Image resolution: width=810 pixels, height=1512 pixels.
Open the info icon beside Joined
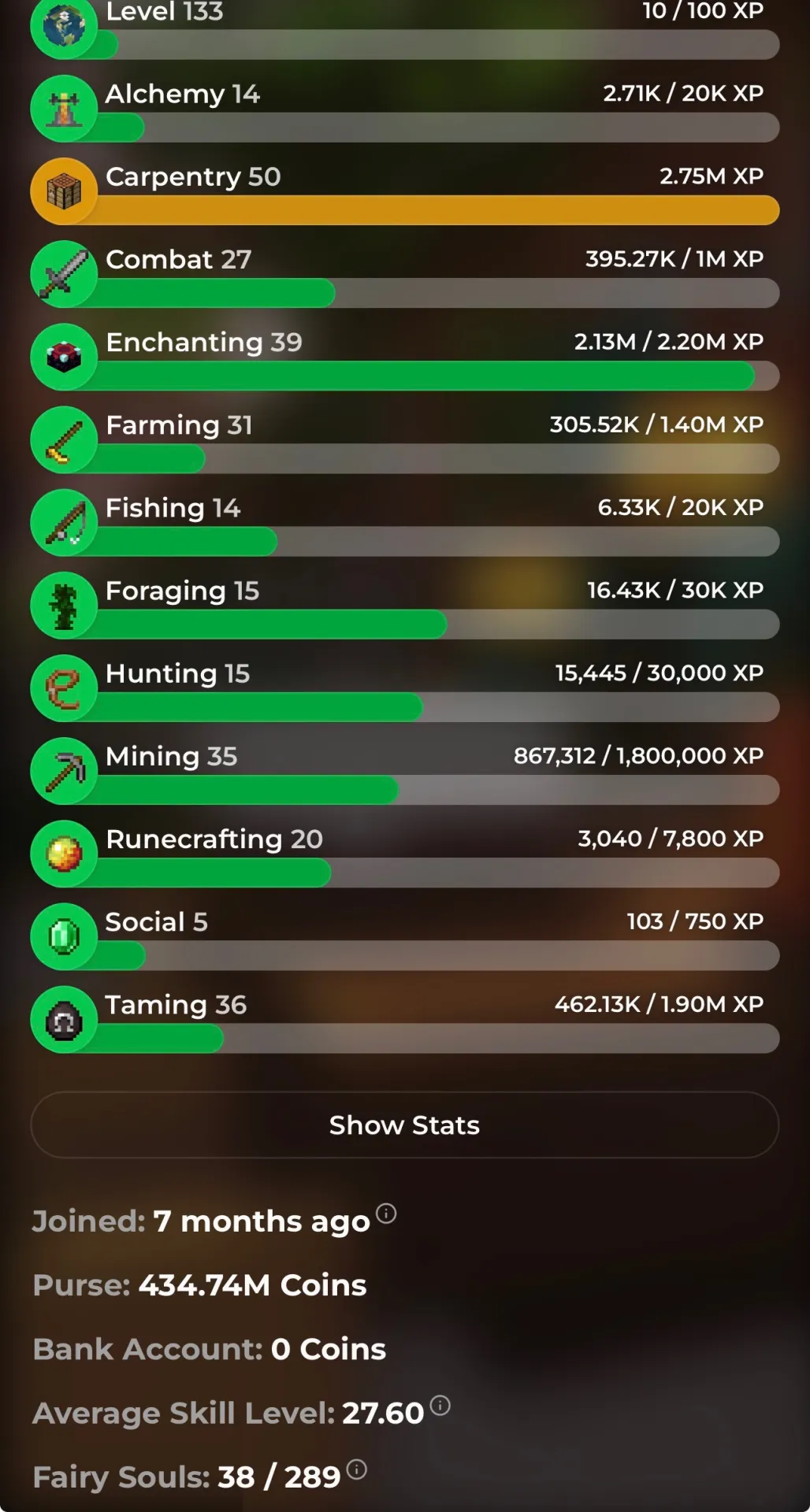386,1214
